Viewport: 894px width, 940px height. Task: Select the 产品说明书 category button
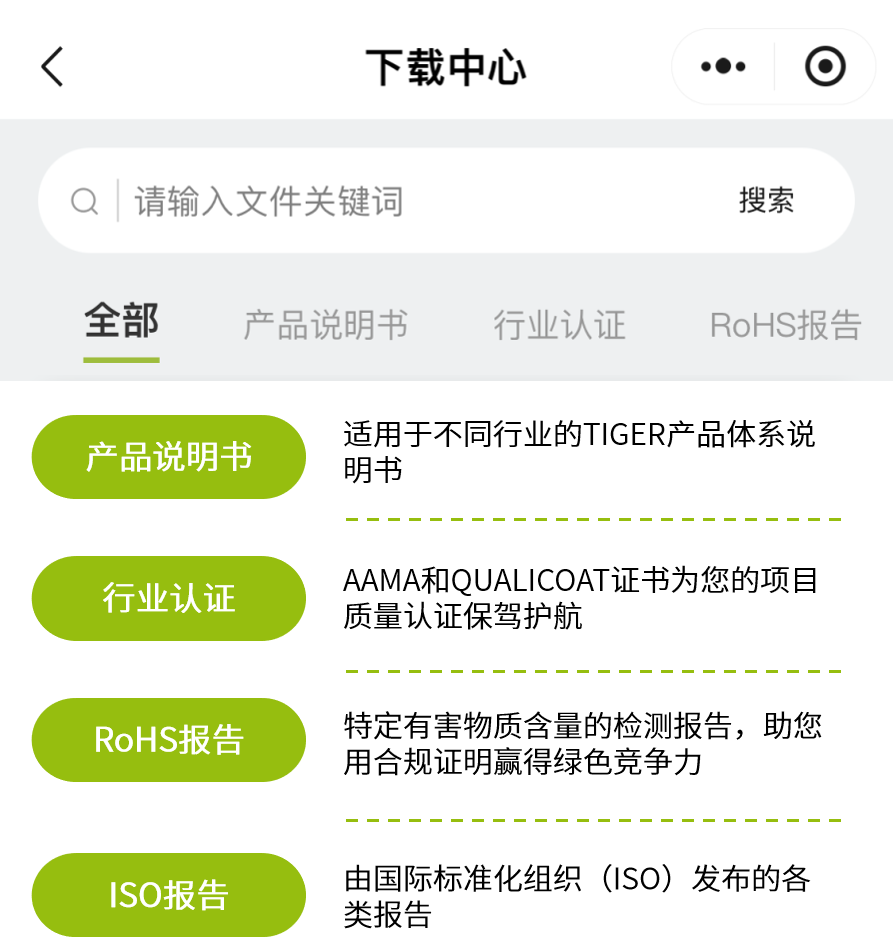coord(168,456)
